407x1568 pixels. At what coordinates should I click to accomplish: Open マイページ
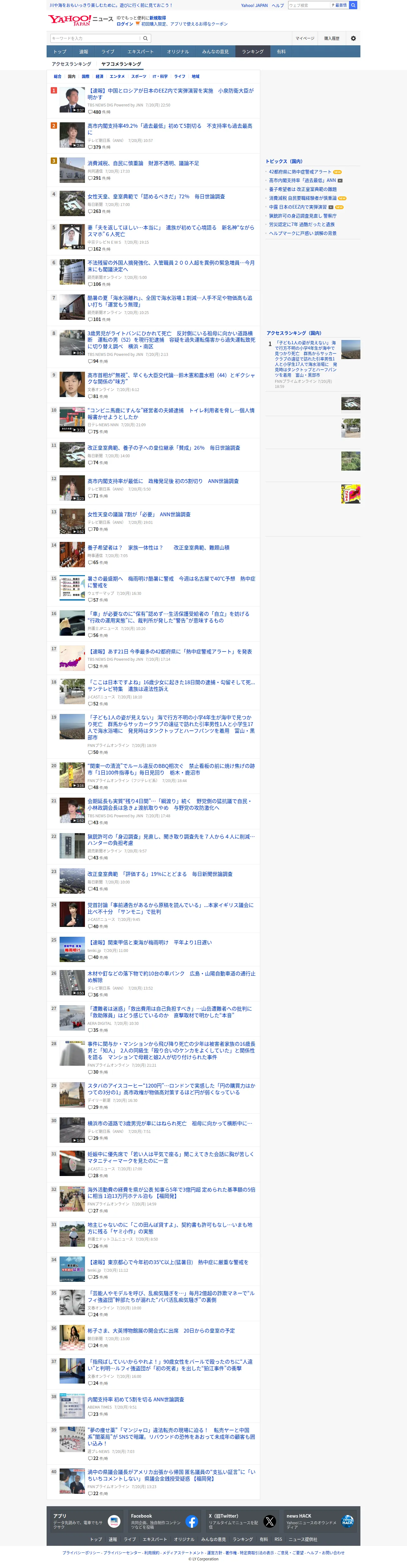(305, 38)
